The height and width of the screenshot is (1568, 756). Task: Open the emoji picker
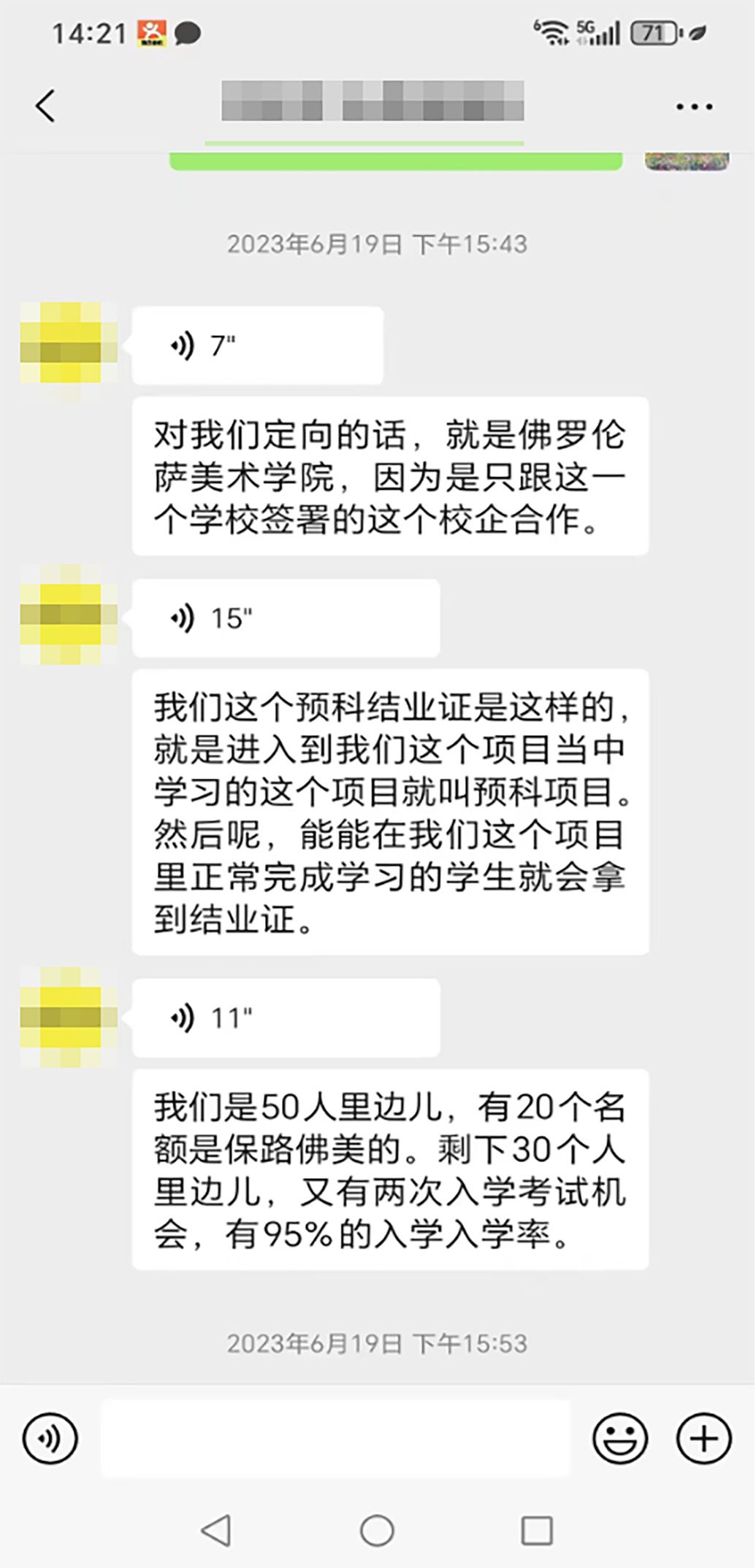point(619,1439)
